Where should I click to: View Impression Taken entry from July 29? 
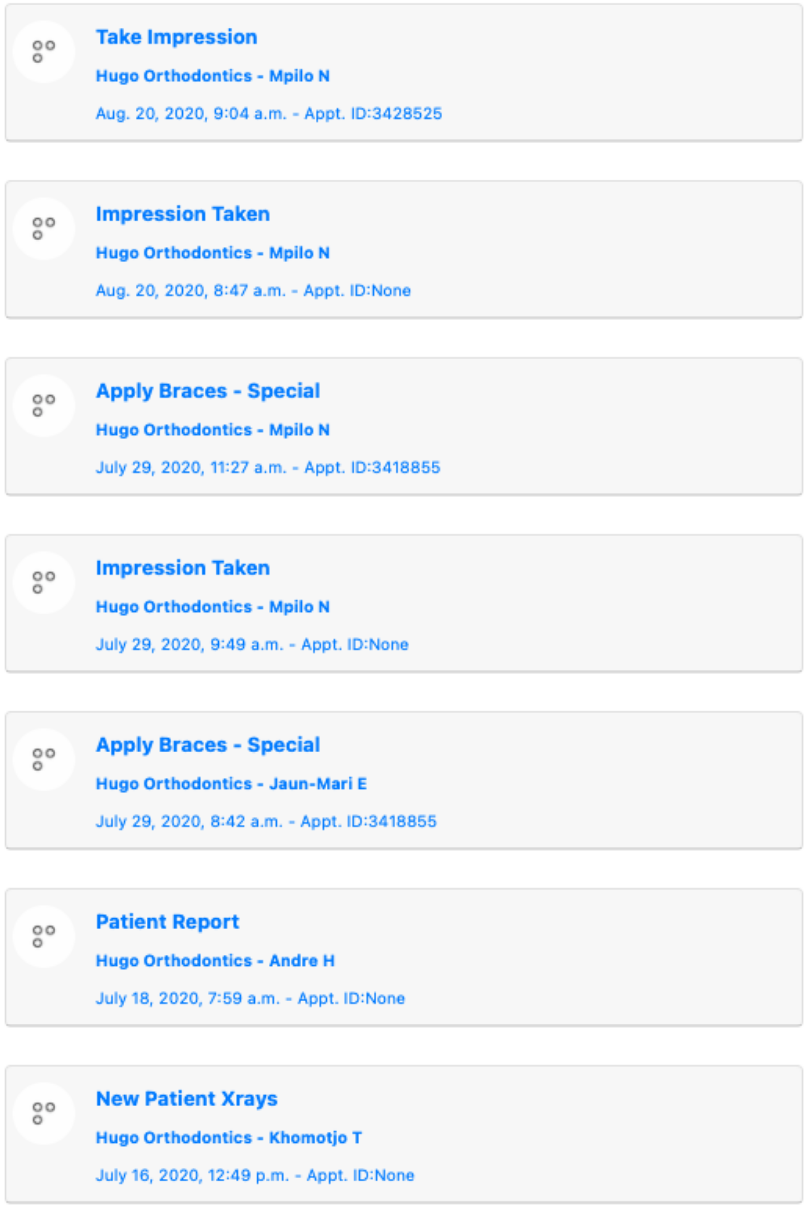(183, 569)
